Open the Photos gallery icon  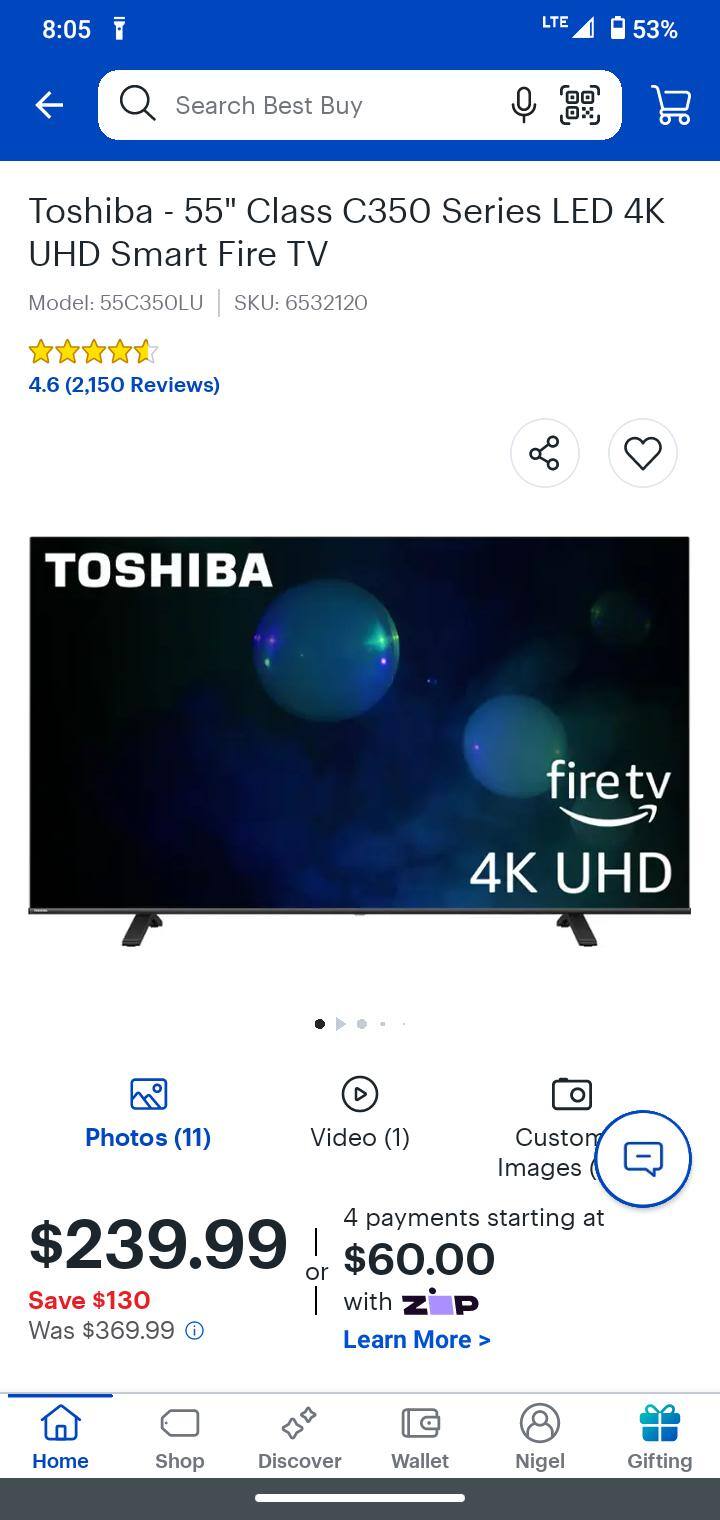click(x=147, y=1093)
